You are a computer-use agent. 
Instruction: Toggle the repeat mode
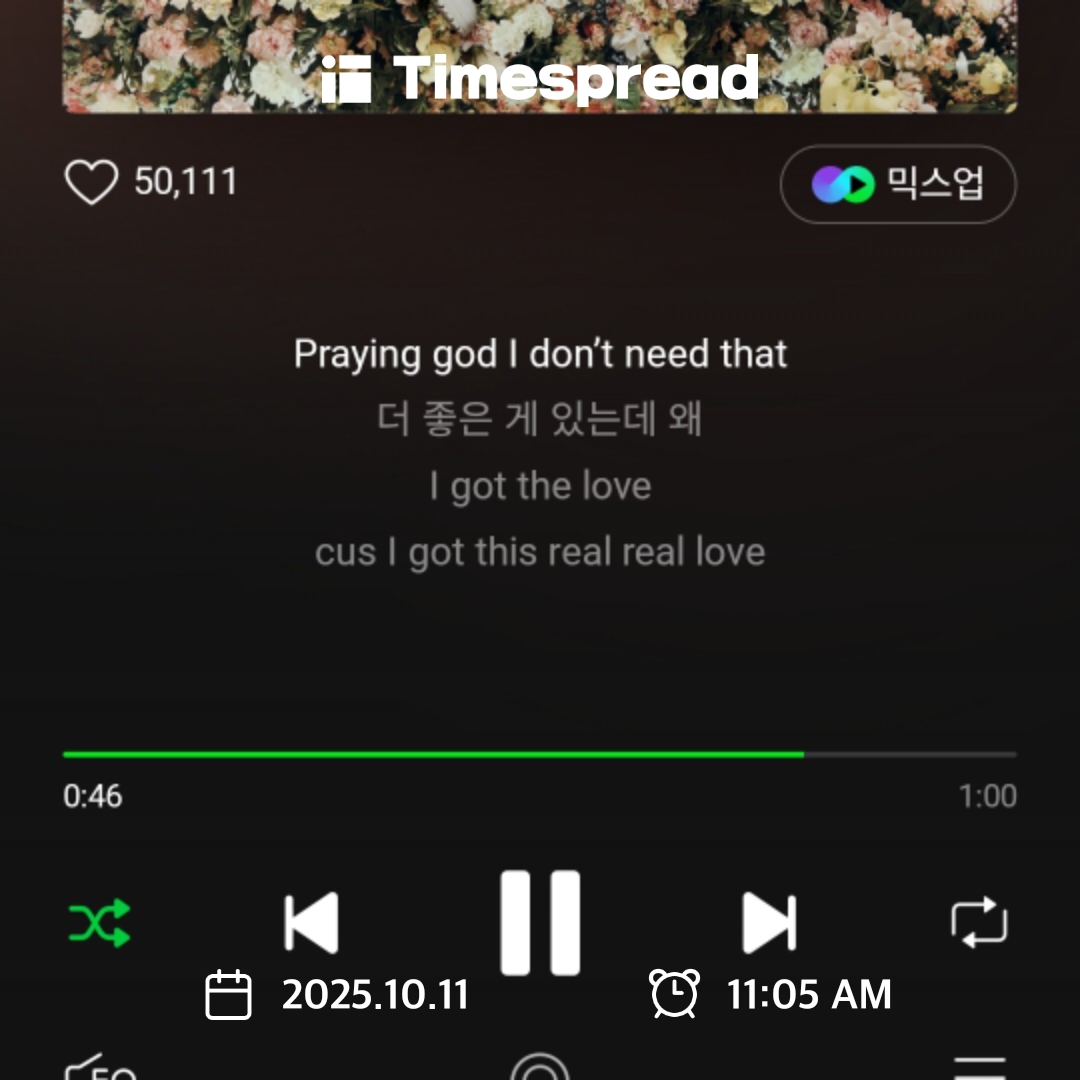click(x=979, y=922)
